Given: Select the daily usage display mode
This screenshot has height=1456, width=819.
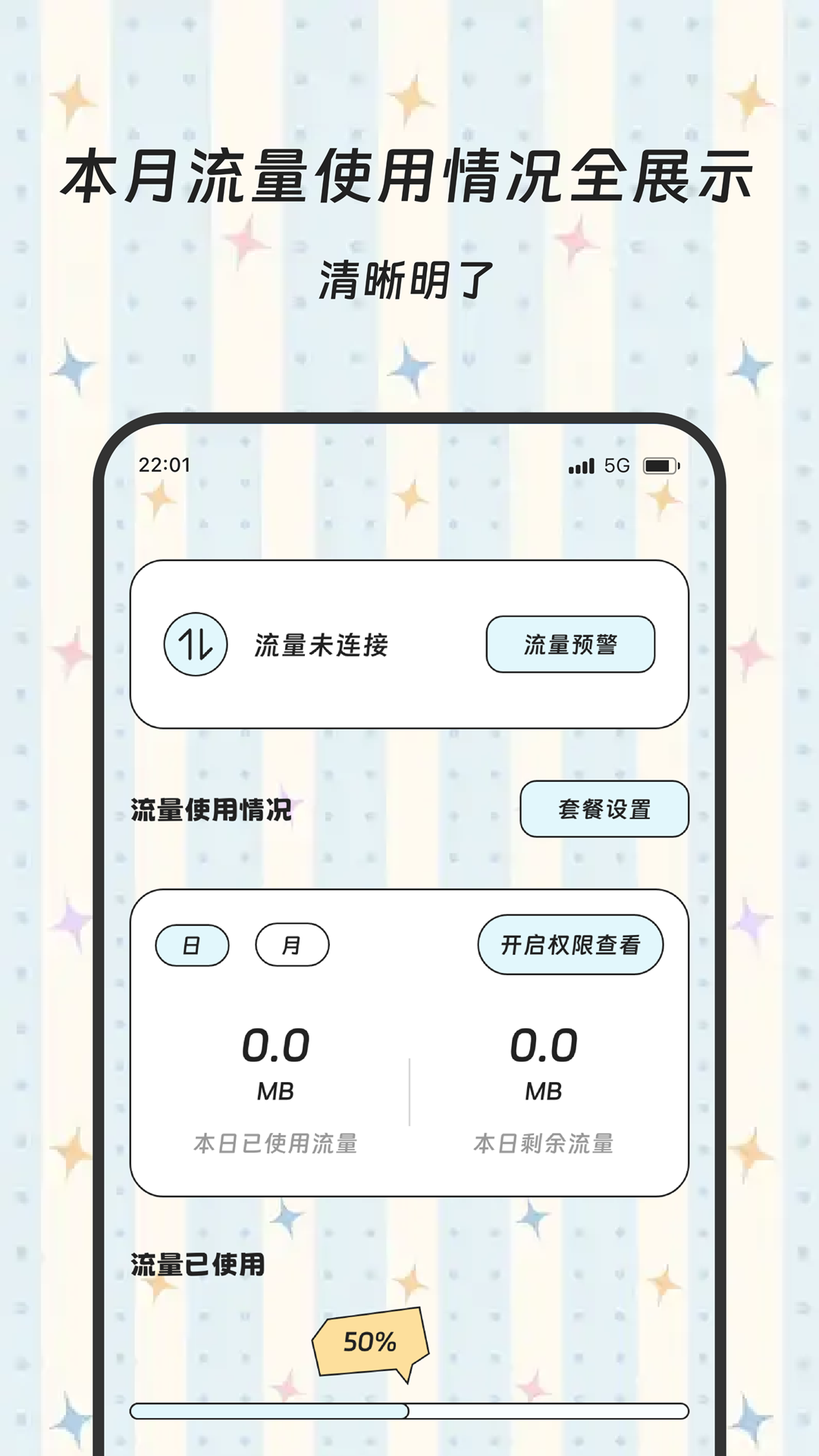Looking at the screenshot, I should pos(193,944).
